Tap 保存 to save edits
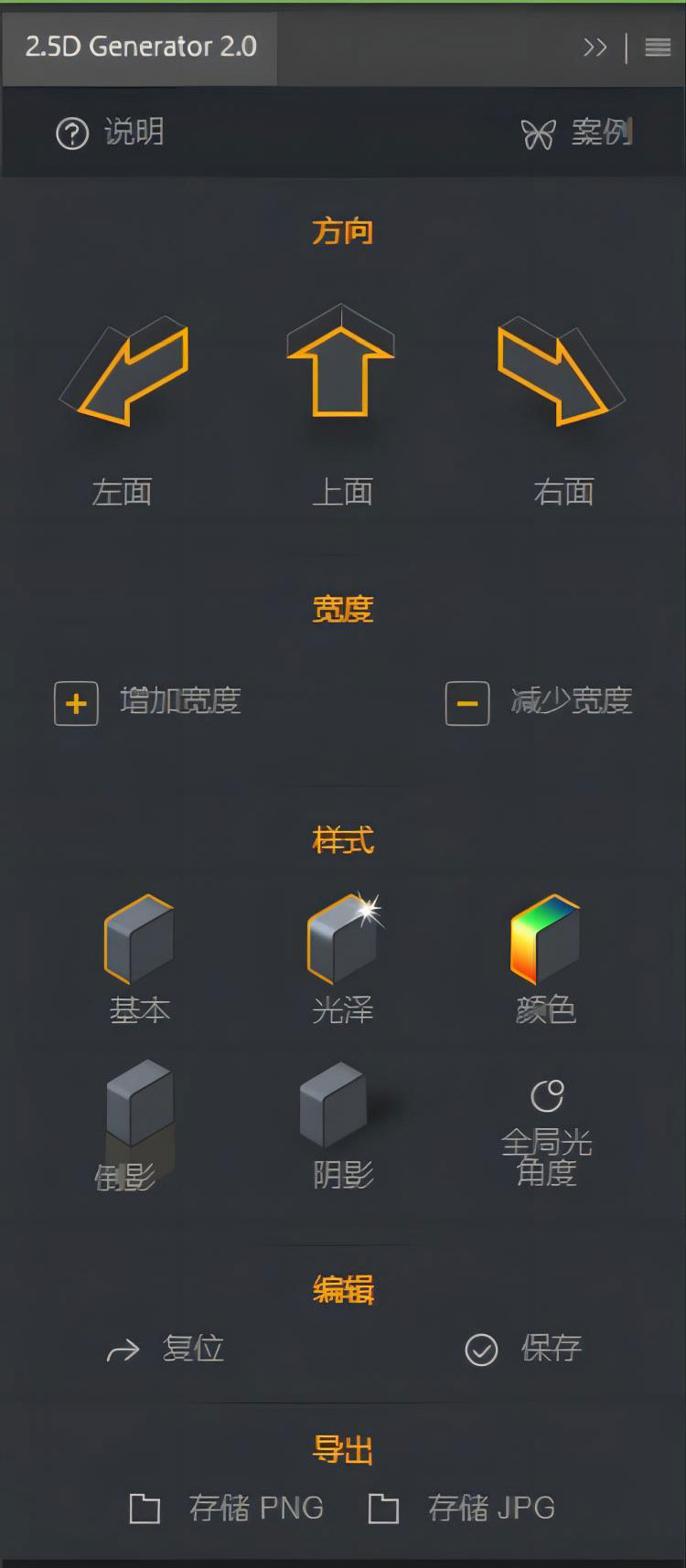The image size is (686, 1568). coord(523,1349)
